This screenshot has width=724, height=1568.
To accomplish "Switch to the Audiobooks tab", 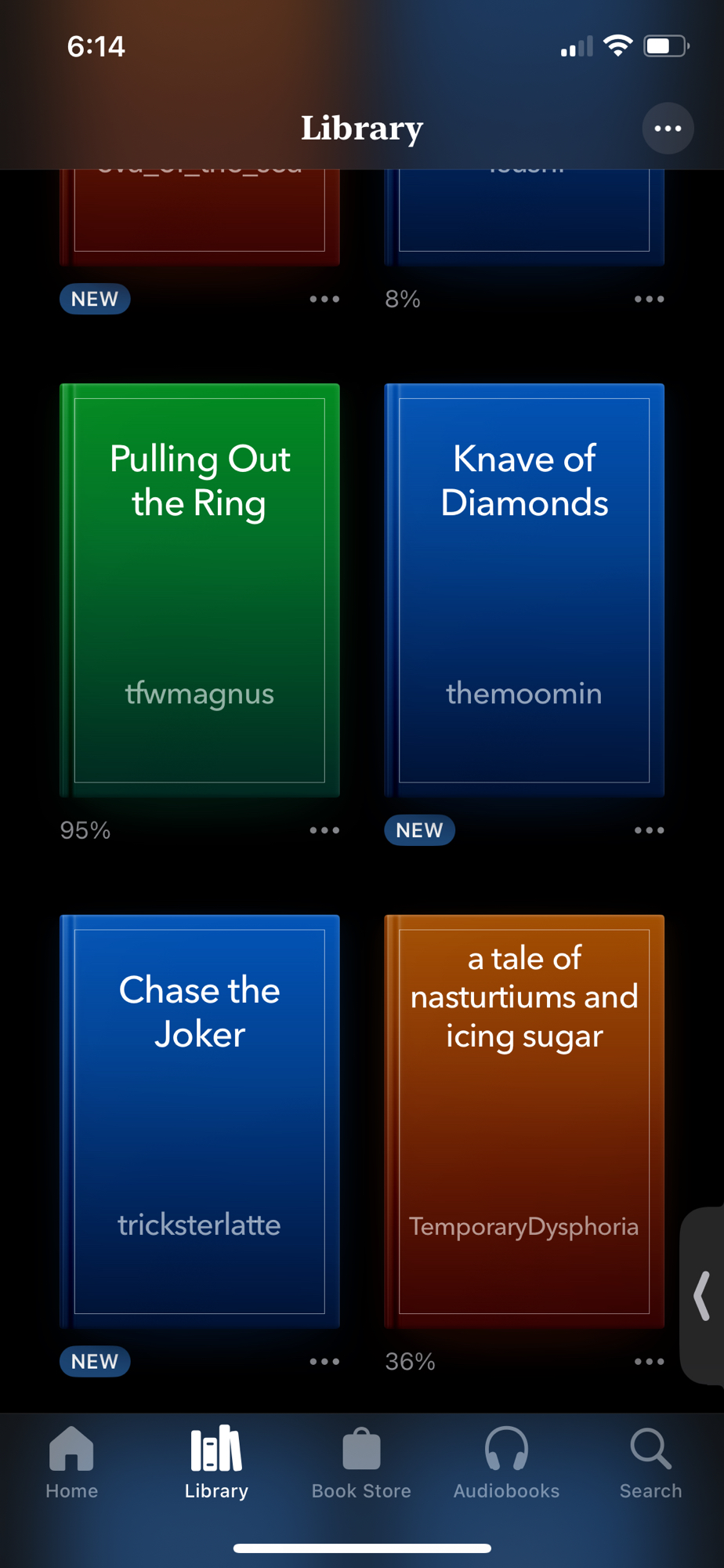I will tap(506, 1462).
